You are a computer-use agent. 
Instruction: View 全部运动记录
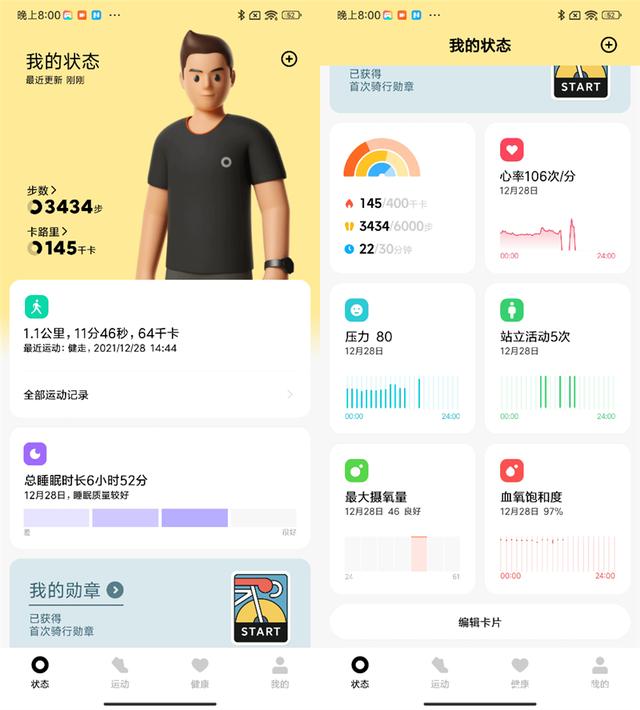pyautogui.click(x=158, y=395)
